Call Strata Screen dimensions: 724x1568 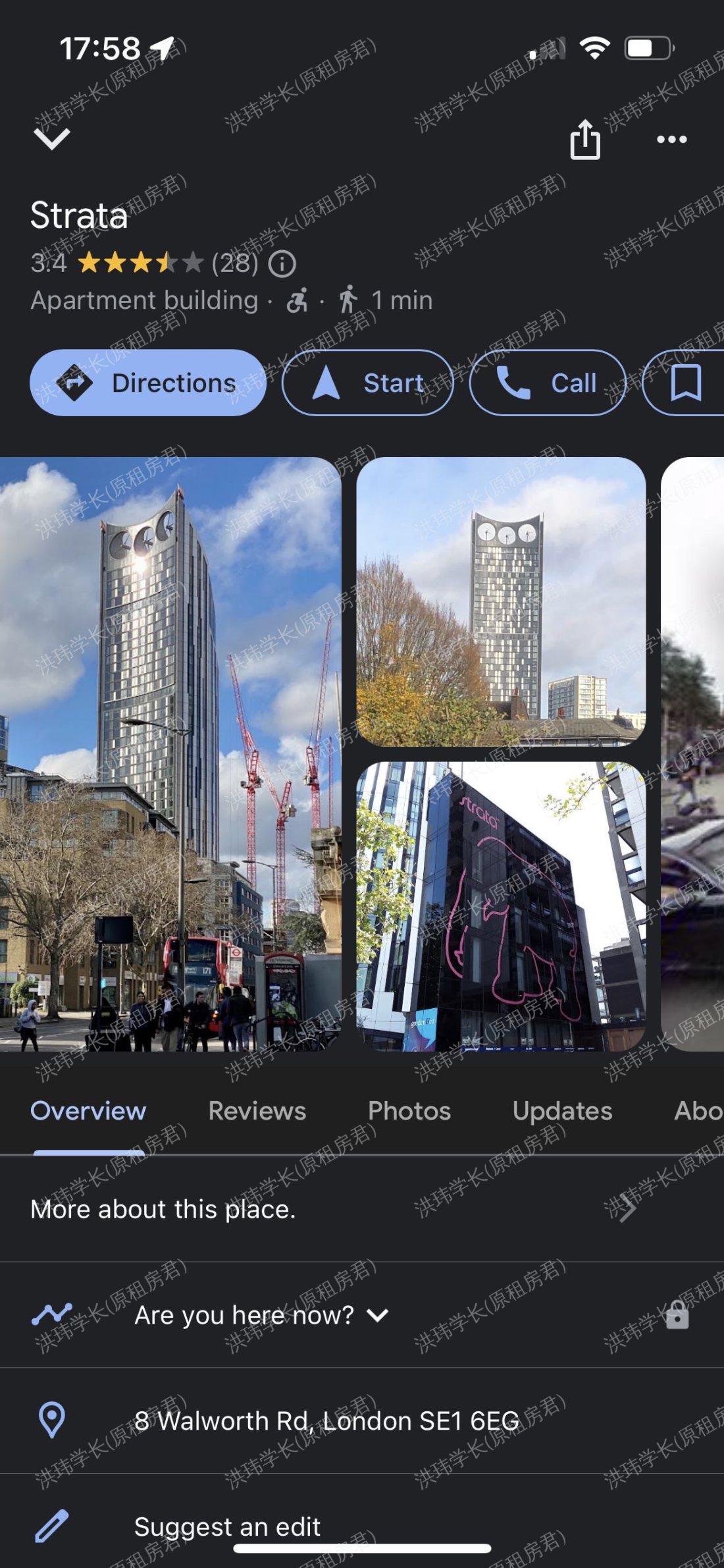pos(548,383)
